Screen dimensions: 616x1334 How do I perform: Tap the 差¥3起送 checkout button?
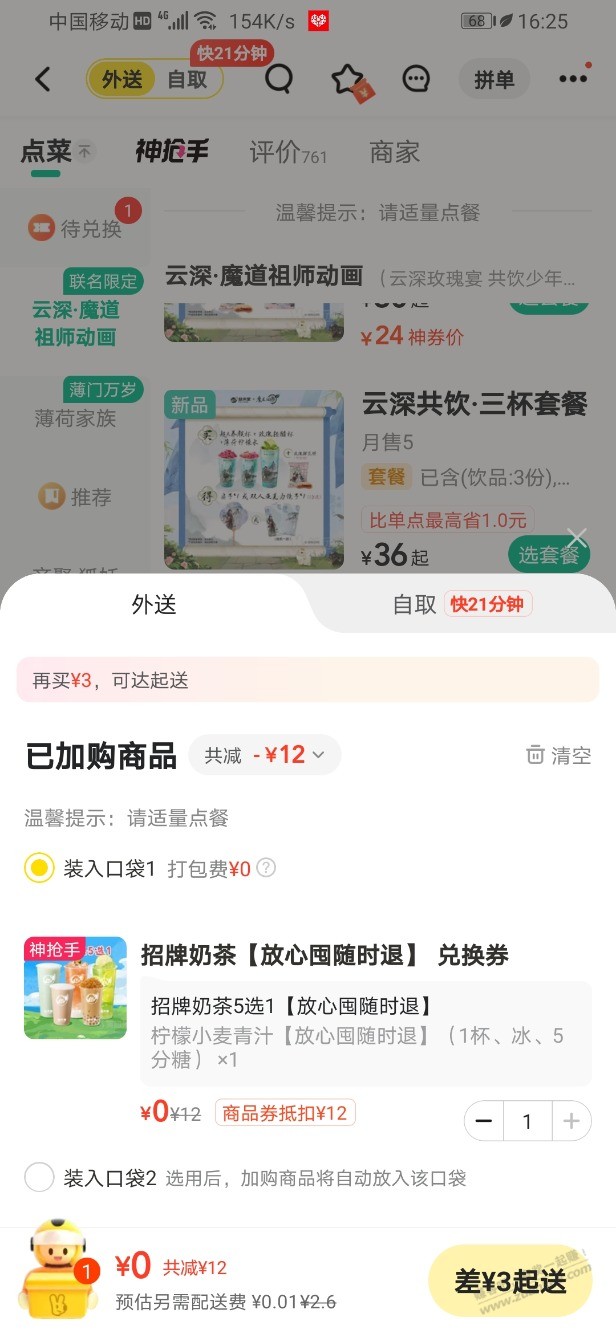[x=510, y=1281]
